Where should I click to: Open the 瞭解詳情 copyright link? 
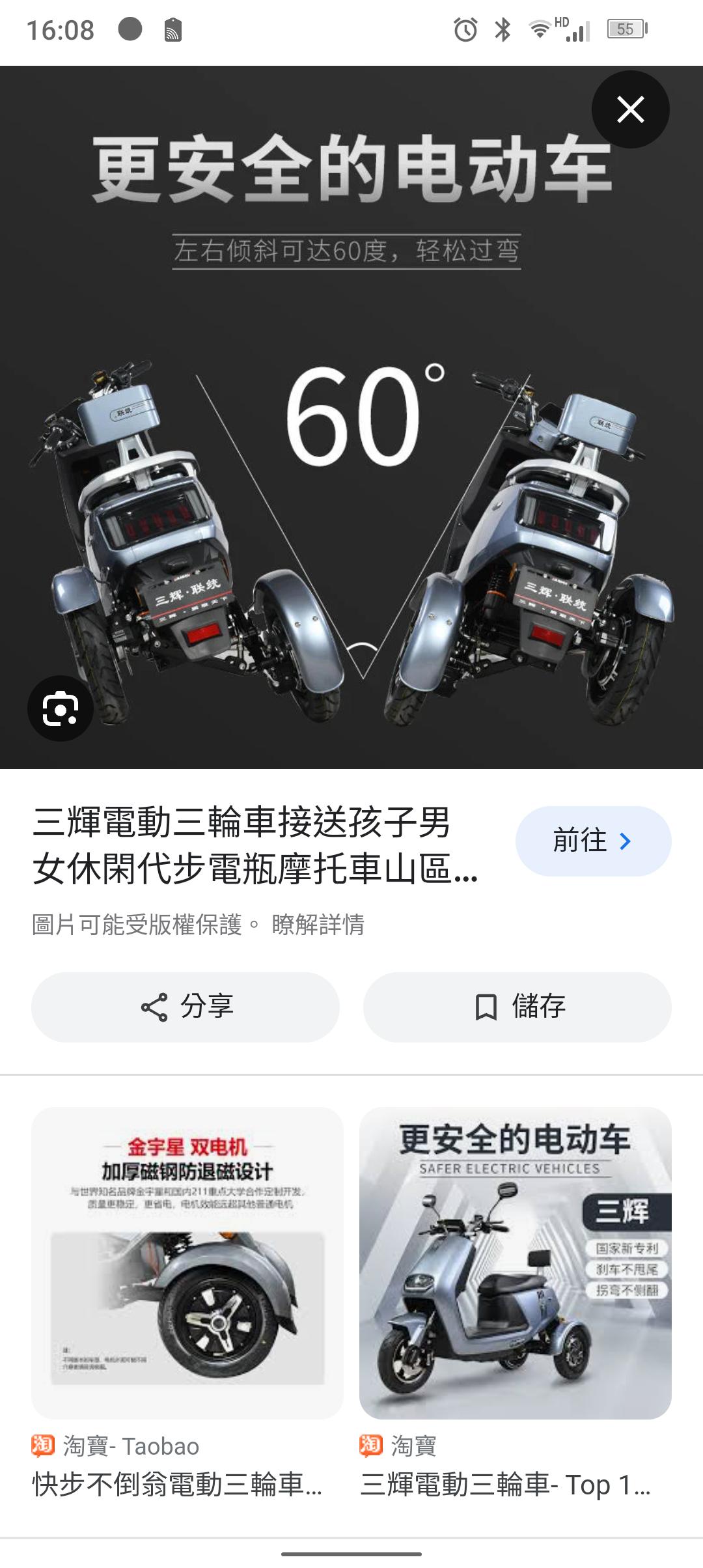pyautogui.click(x=318, y=925)
